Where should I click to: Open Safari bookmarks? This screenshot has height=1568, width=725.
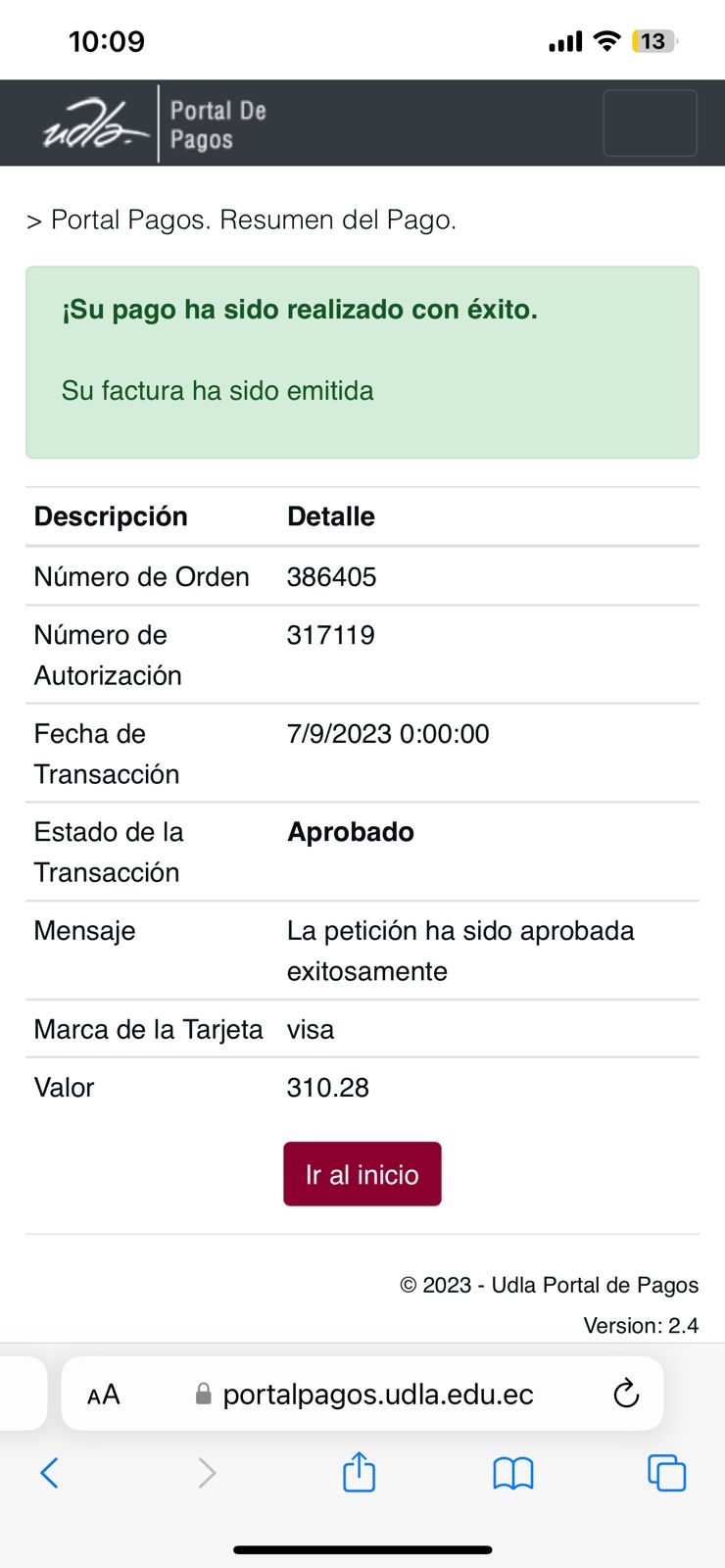click(512, 1473)
